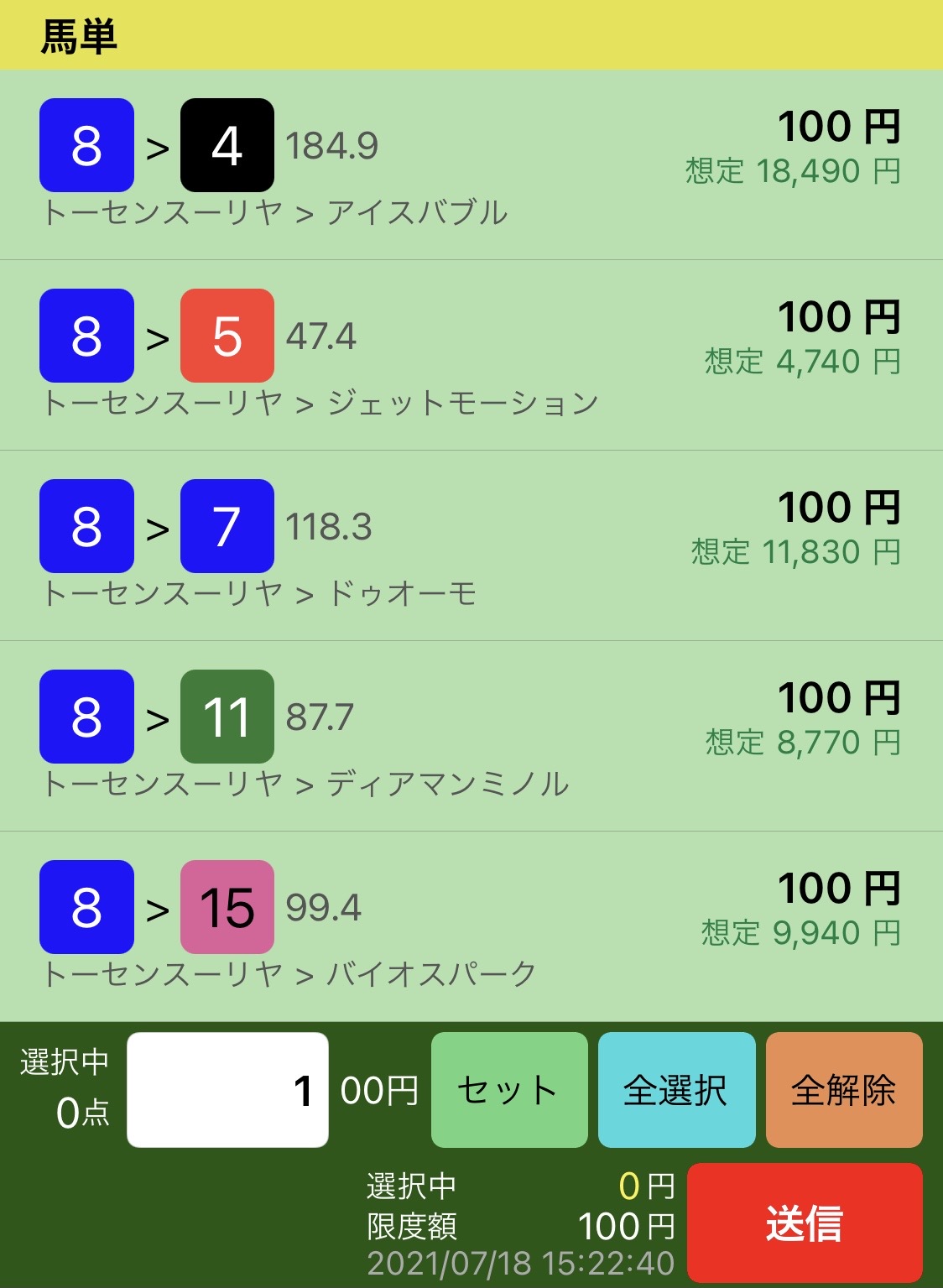Image resolution: width=943 pixels, height=1288 pixels.
Task: Tap 全選択 to select all bets
Action: 676,1089
